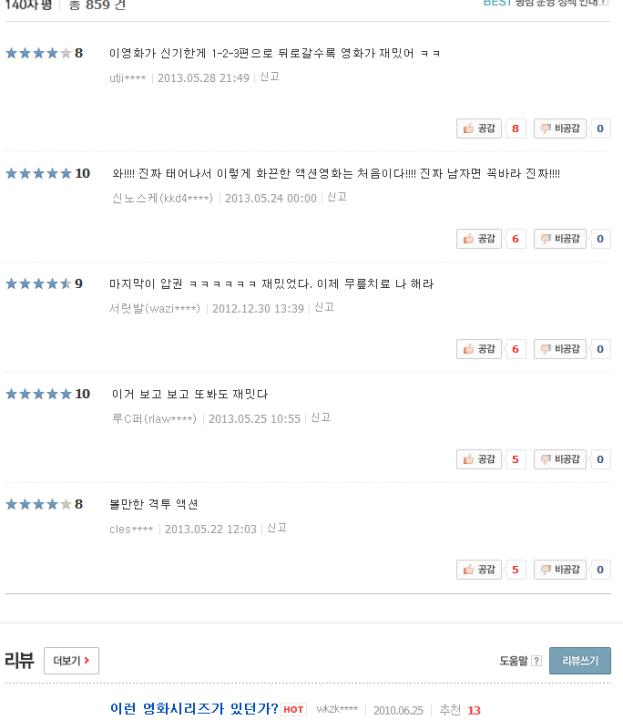Tap 비공감 on 신노스케's review
Viewport: 623px width, 720px height.
pyautogui.click(x=560, y=239)
